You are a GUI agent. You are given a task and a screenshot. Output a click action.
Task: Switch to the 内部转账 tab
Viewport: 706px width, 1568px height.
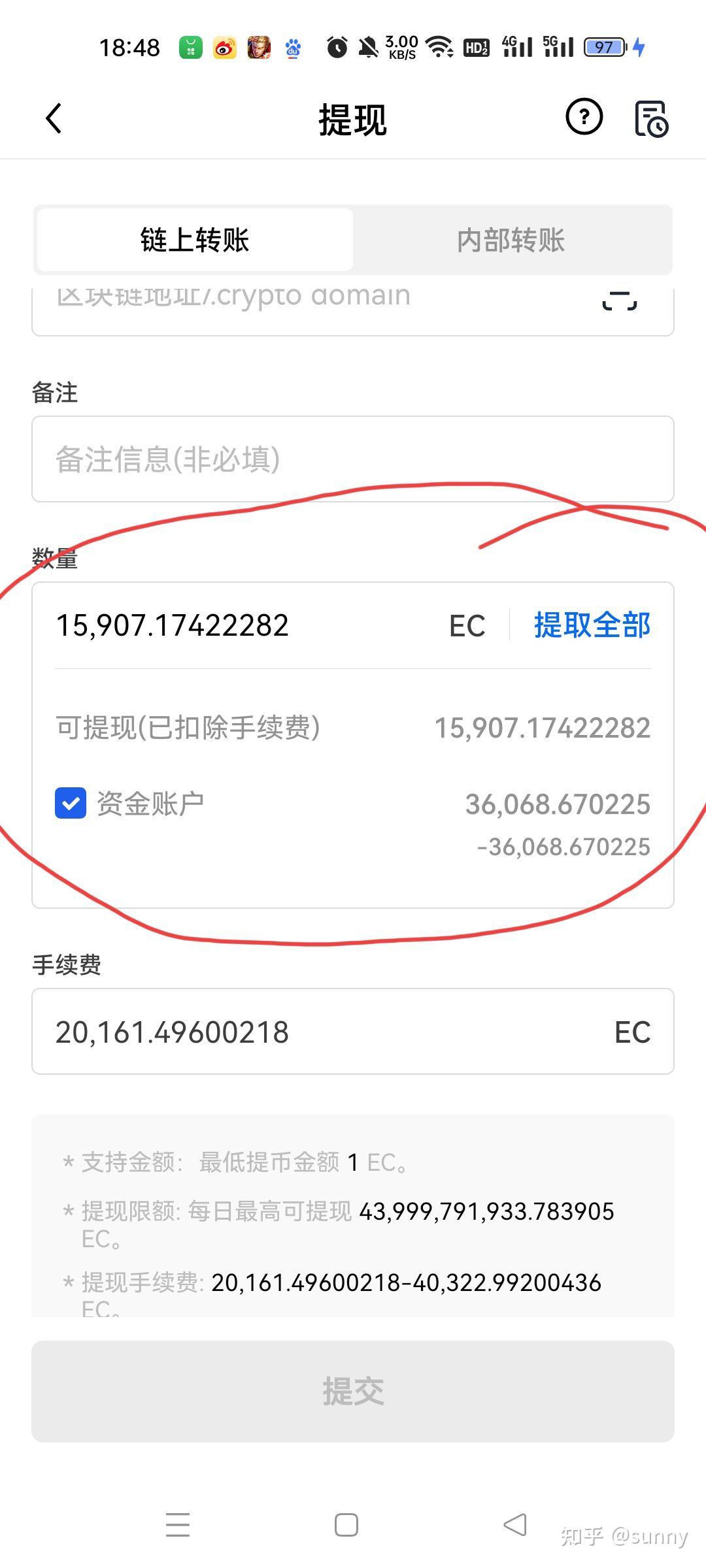tap(511, 240)
